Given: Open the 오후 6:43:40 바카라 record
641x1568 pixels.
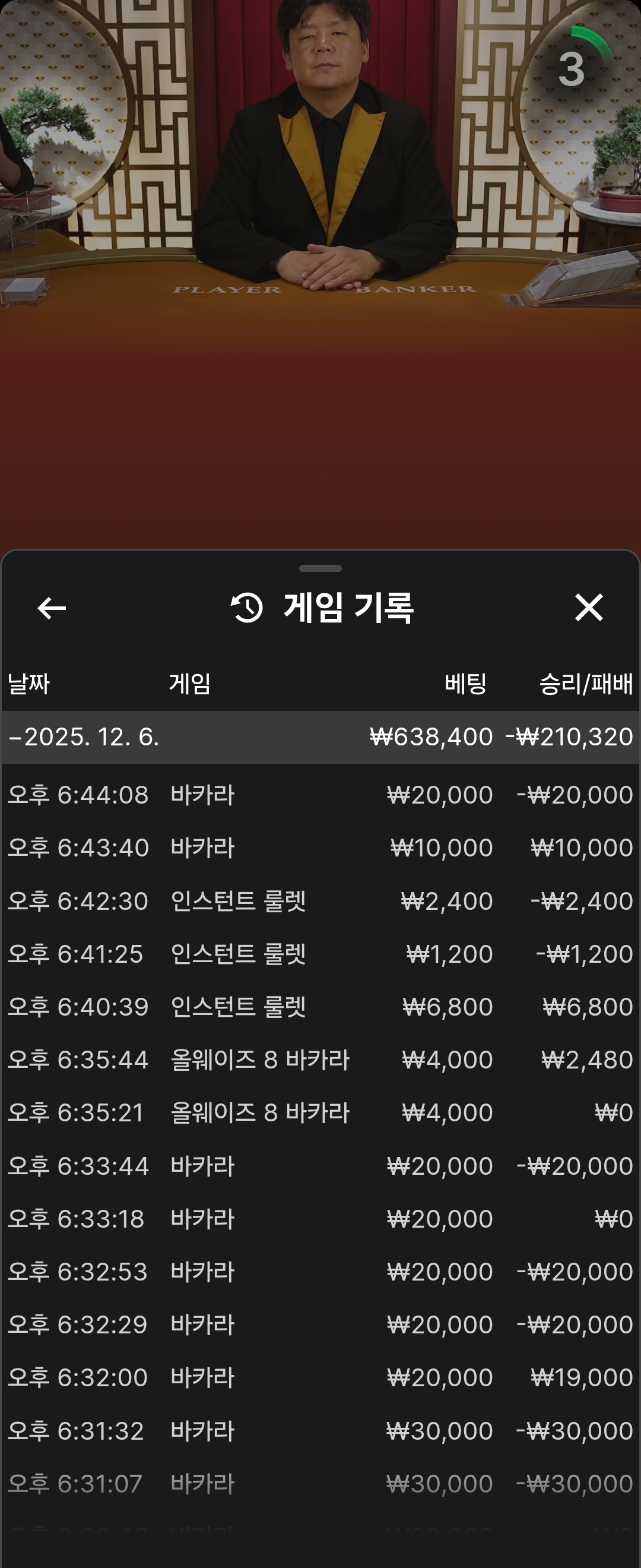Looking at the screenshot, I should [x=320, y=848].
